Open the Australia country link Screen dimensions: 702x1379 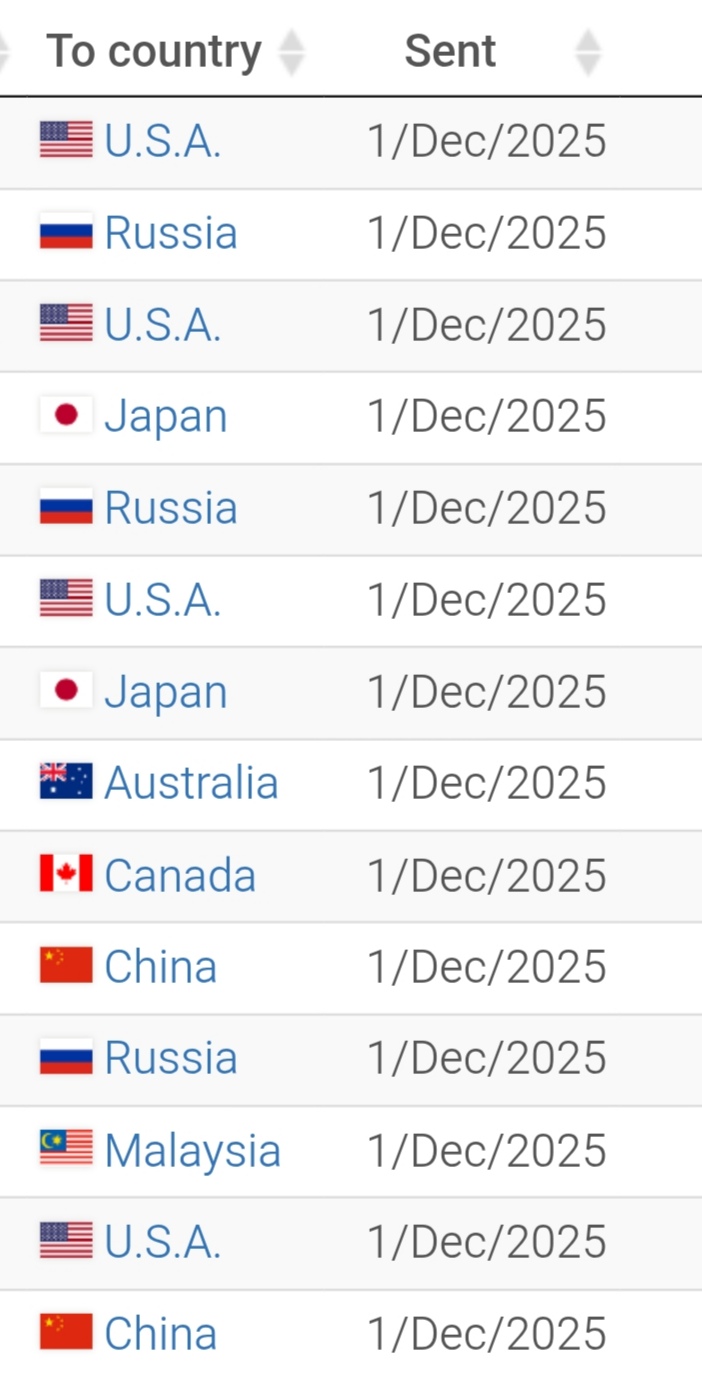pos(191,783)
